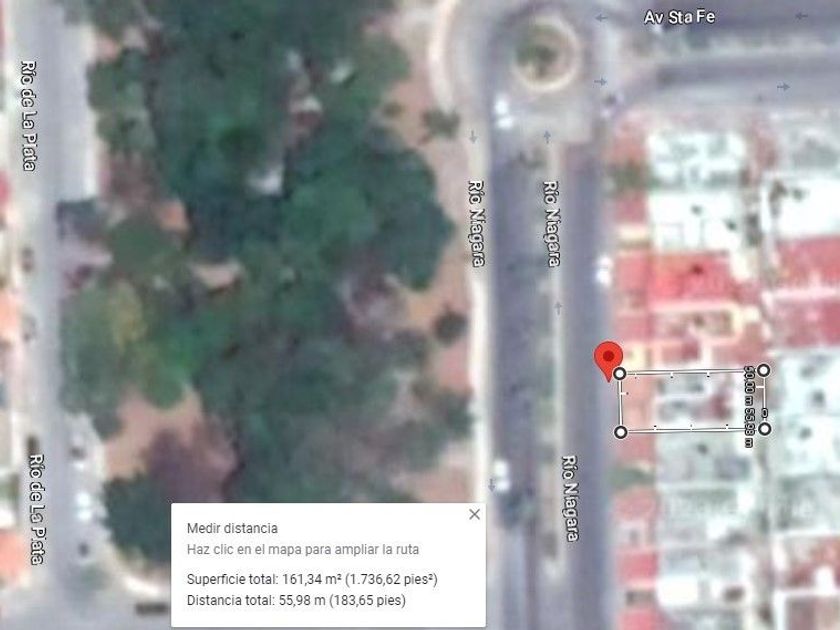Tap the red location pin on Río Niagara
The width and height of the screenshot is (840, 630).
coord(607,358)
